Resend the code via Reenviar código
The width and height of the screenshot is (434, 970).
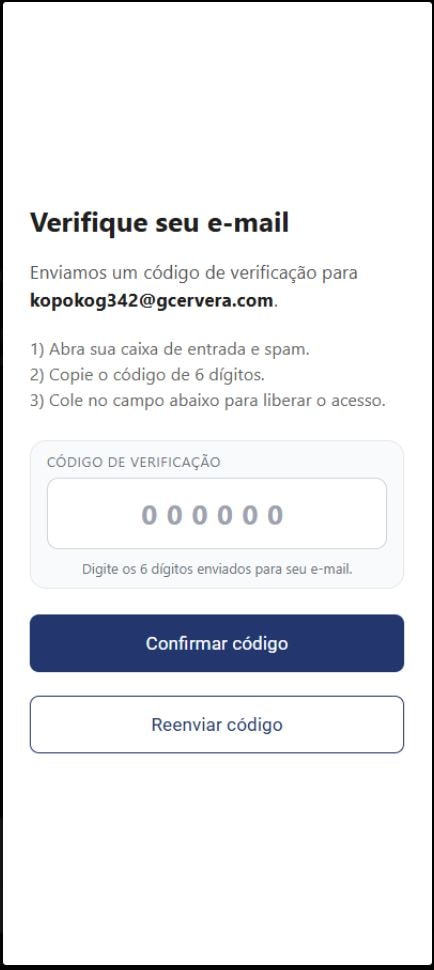coord(217,724)
